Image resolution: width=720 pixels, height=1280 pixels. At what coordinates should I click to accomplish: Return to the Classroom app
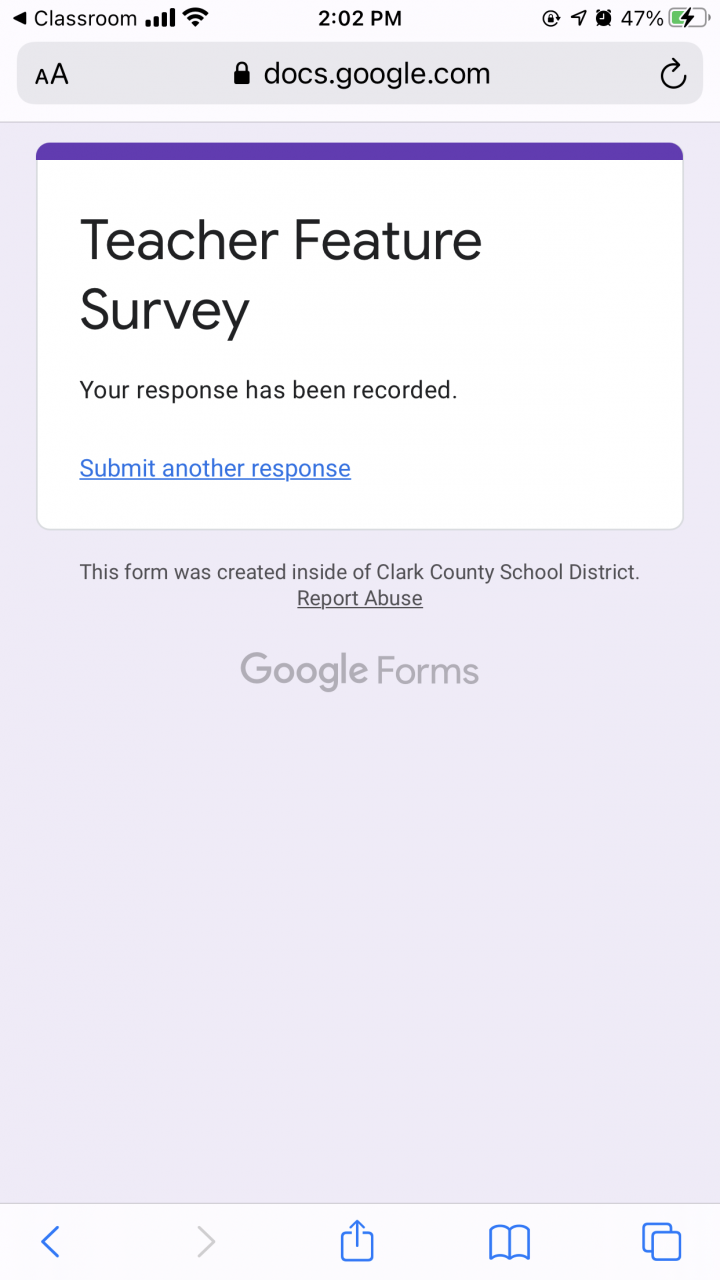[x=75, y=18]
